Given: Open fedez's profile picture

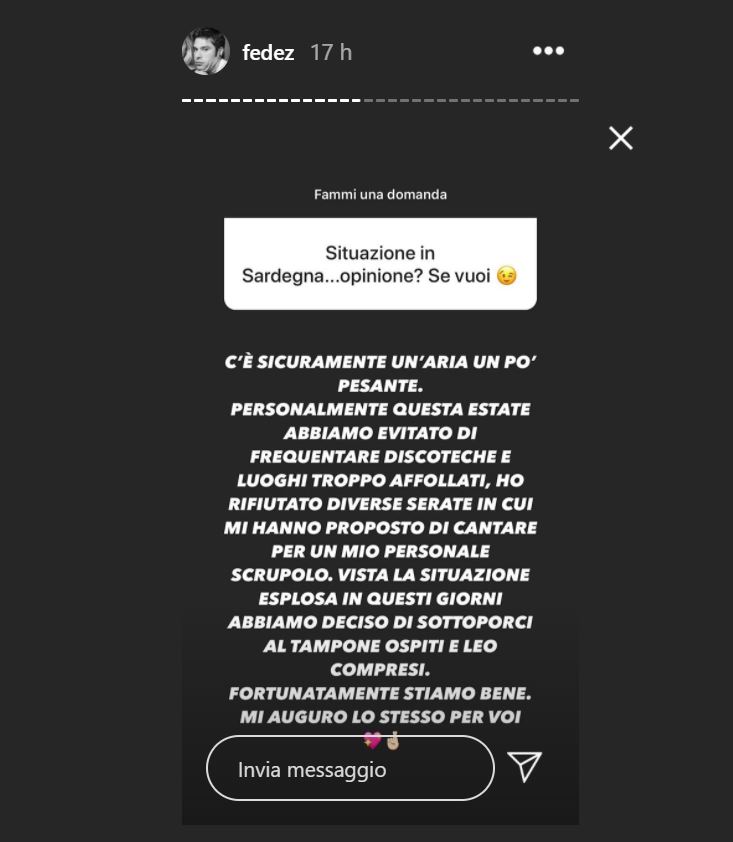Looking at the screenshot, I should click(206, 52).
